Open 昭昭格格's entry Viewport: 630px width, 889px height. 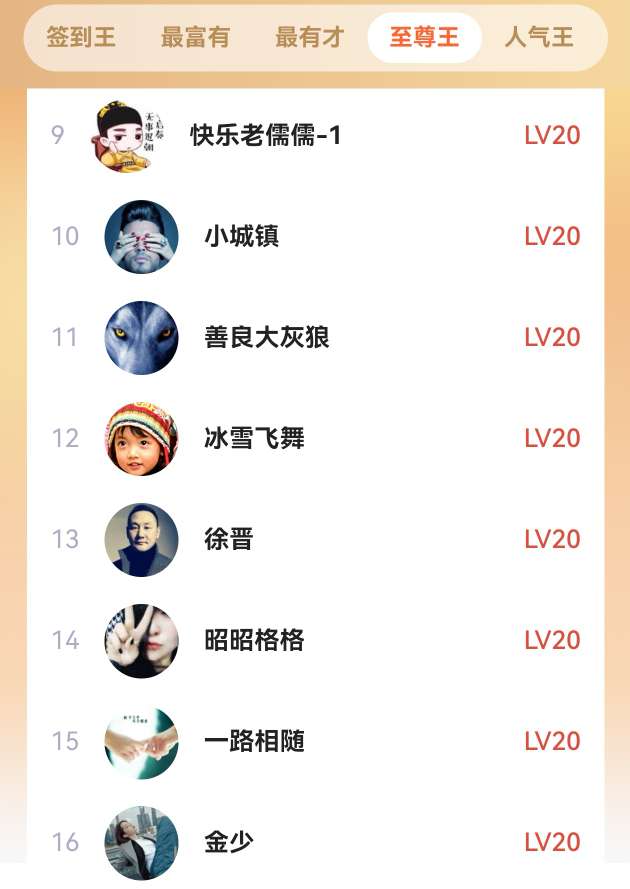[x=254, y=641]
